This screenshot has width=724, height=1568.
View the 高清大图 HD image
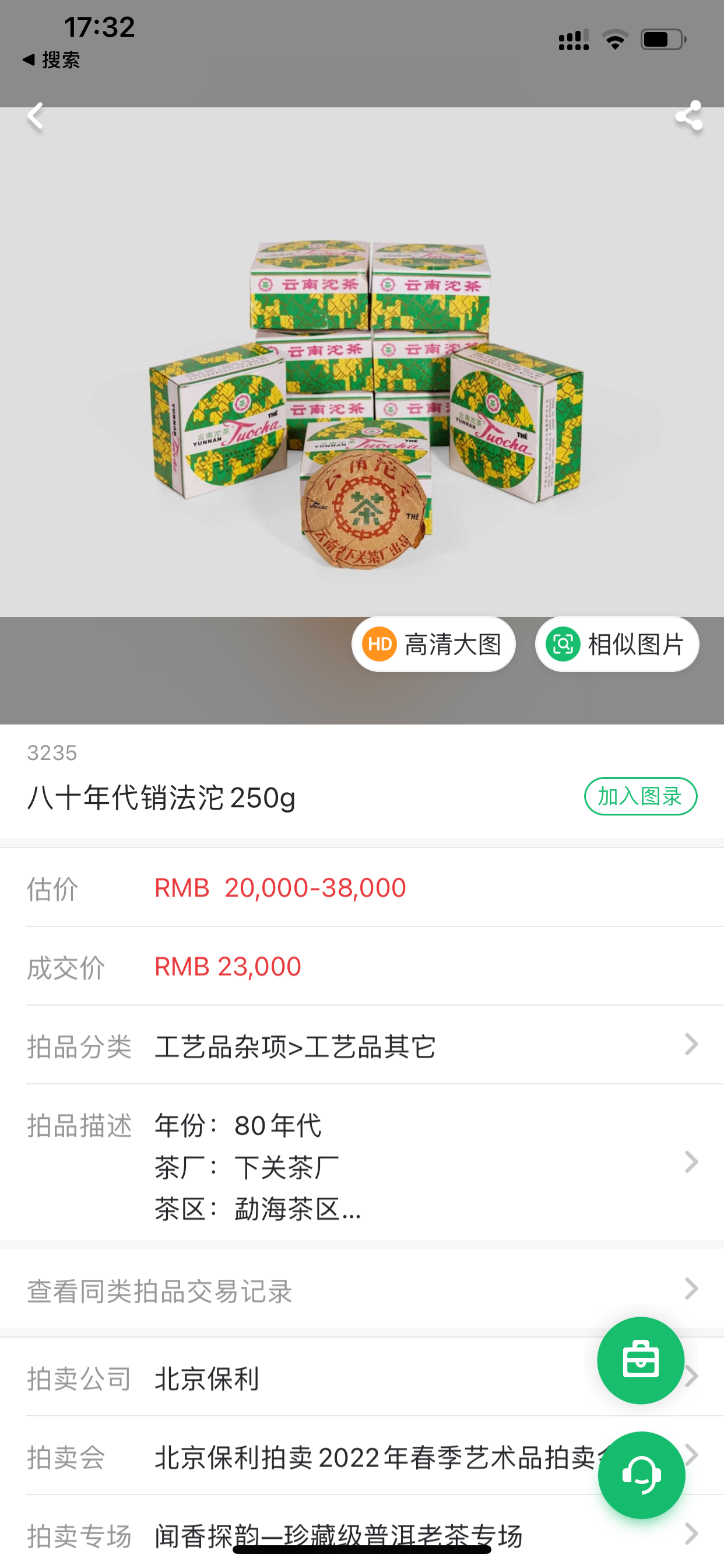tap(433, 644)
